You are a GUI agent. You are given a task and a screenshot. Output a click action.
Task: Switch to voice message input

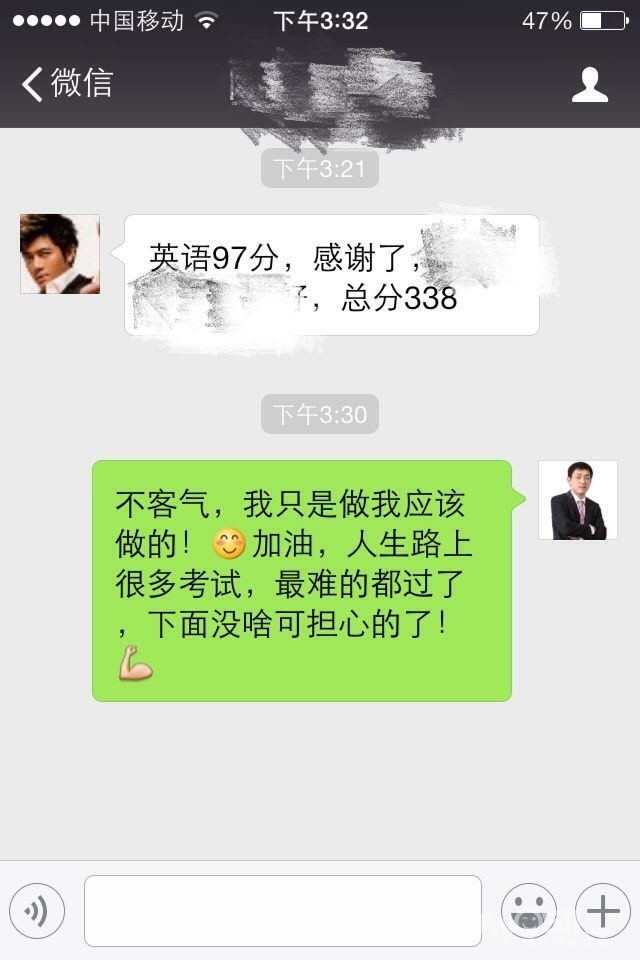point(37,911)
